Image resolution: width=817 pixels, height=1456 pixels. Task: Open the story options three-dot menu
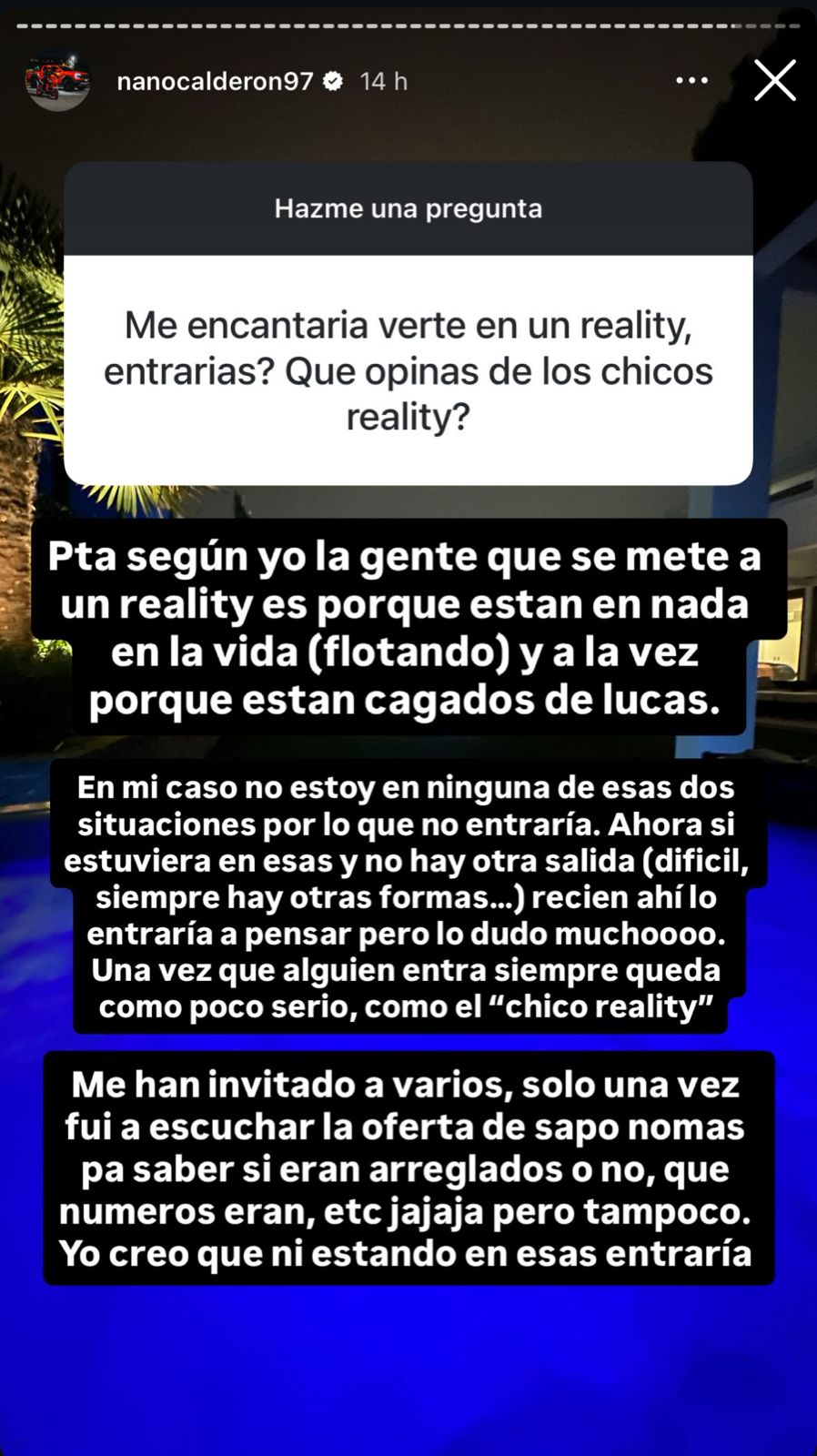[x=691, y=81]
